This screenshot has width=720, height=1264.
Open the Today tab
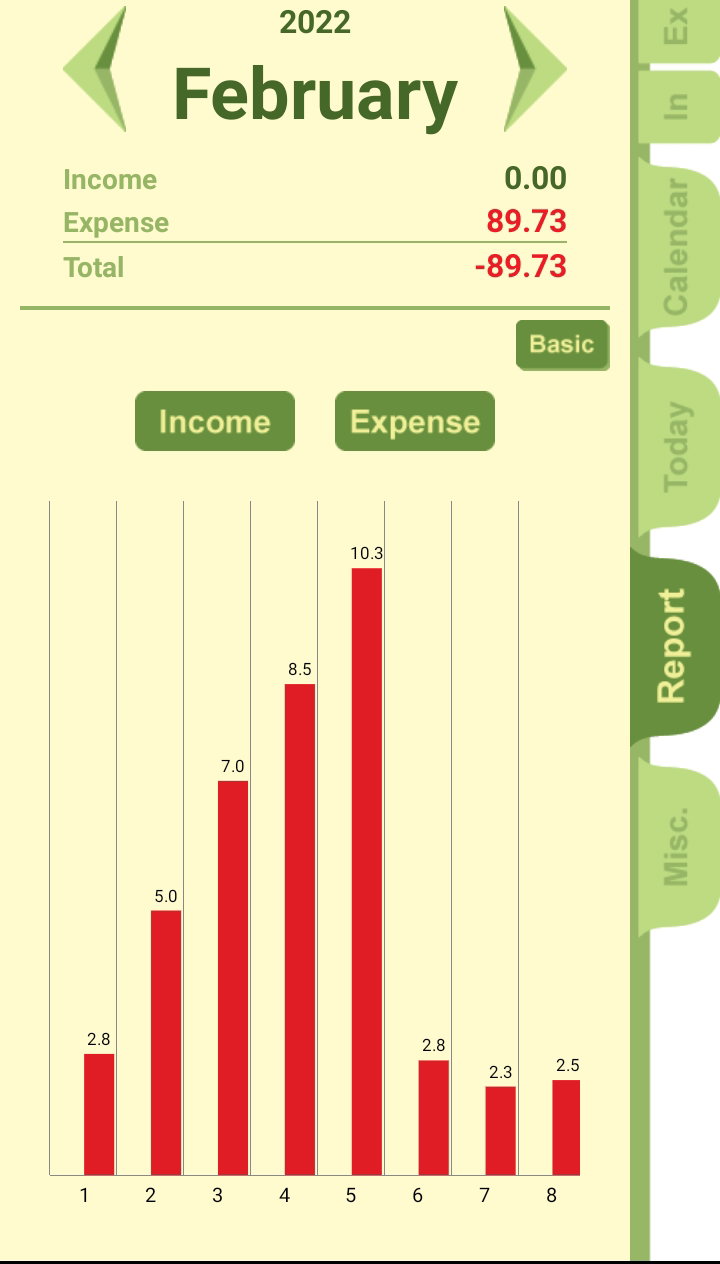[676, 447]
